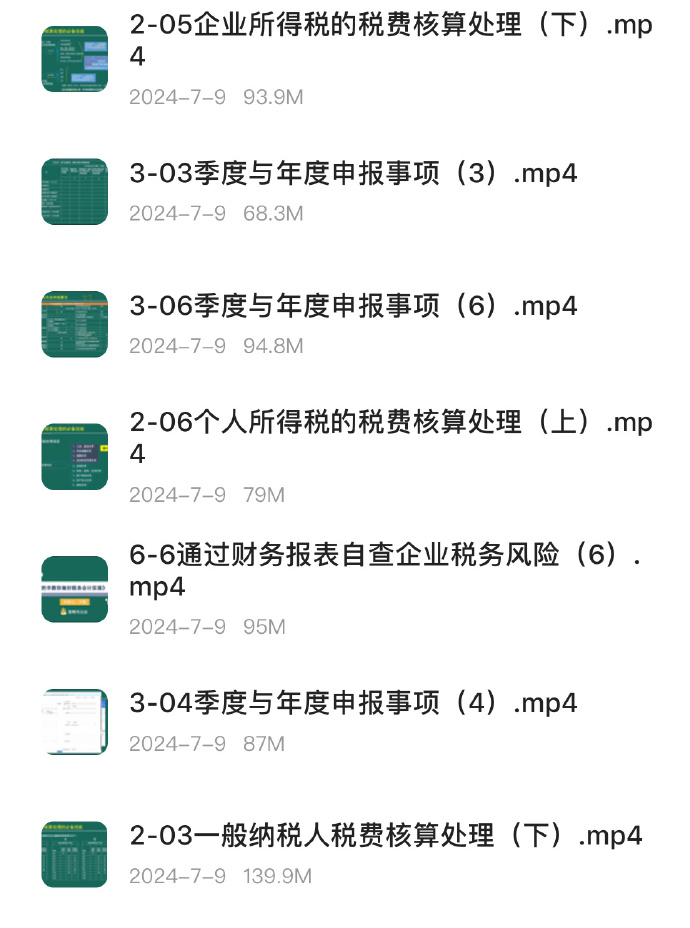The width and height of the screenshot is (690, 928).
Task: Open 2-06个人所得税的税费核算处理（上）.mp4
Action: [x=390, y=438]
